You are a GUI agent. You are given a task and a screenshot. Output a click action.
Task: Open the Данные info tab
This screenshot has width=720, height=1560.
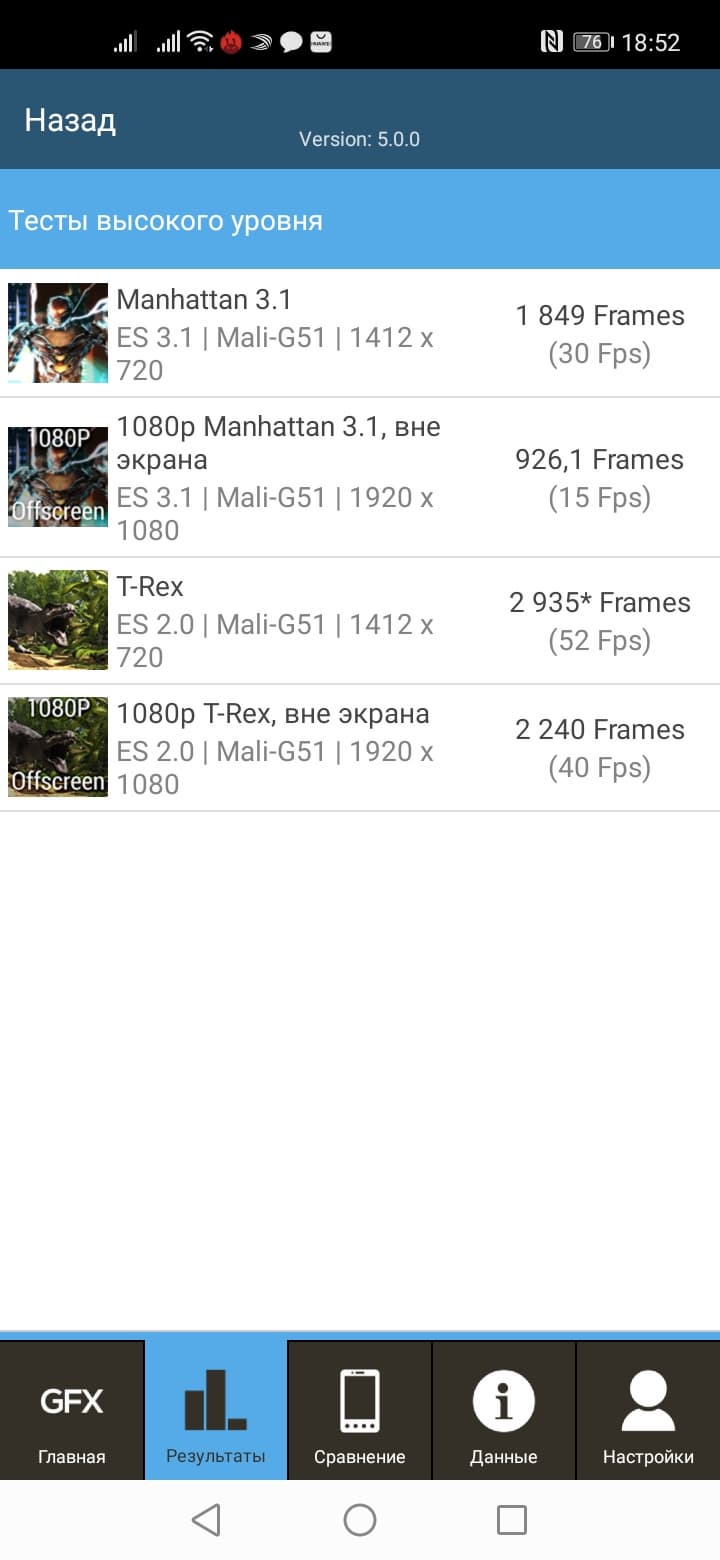(x=504, y=1410)
